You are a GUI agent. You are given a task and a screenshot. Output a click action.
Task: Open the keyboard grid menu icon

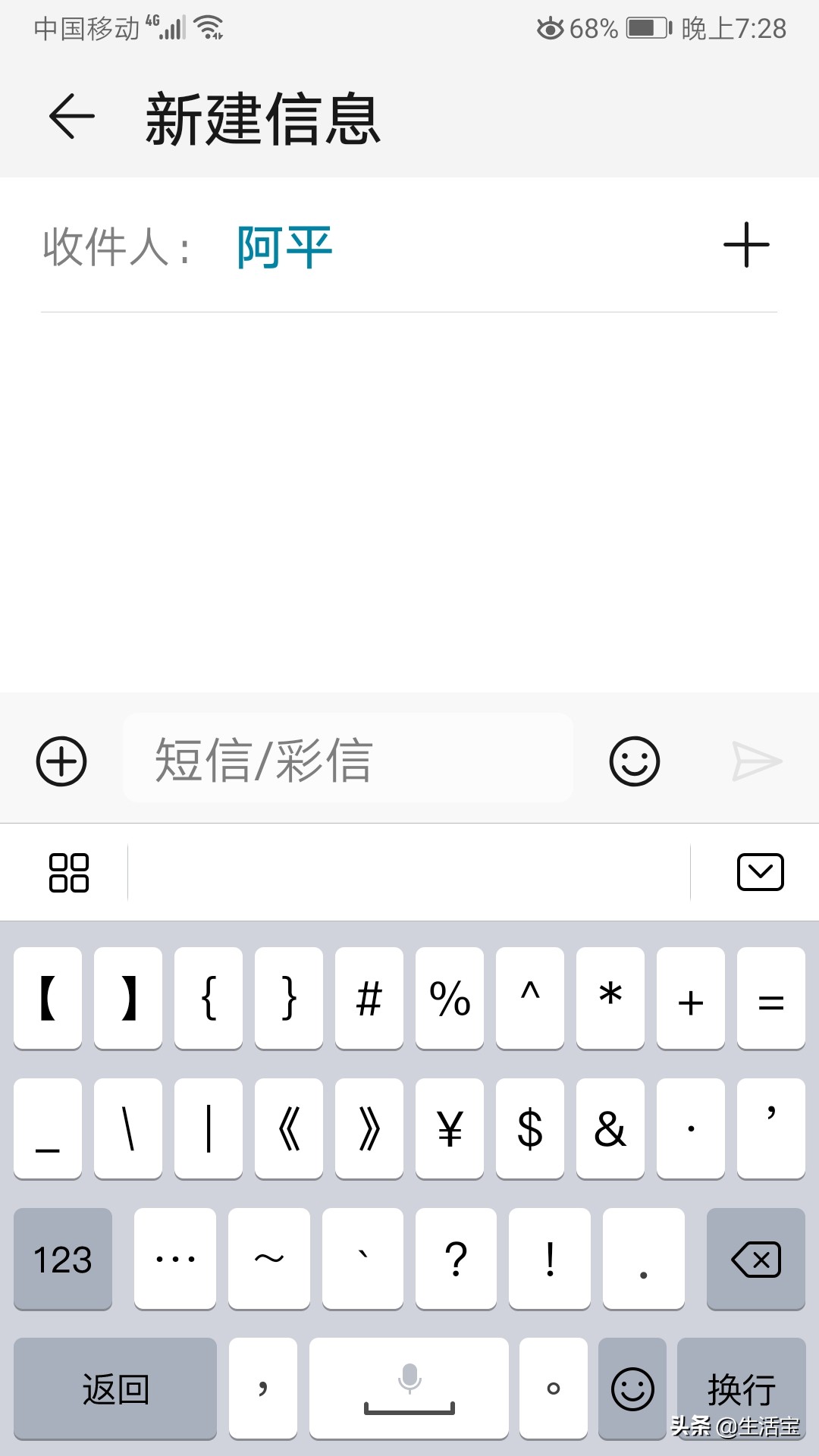(x=68, y=874)
